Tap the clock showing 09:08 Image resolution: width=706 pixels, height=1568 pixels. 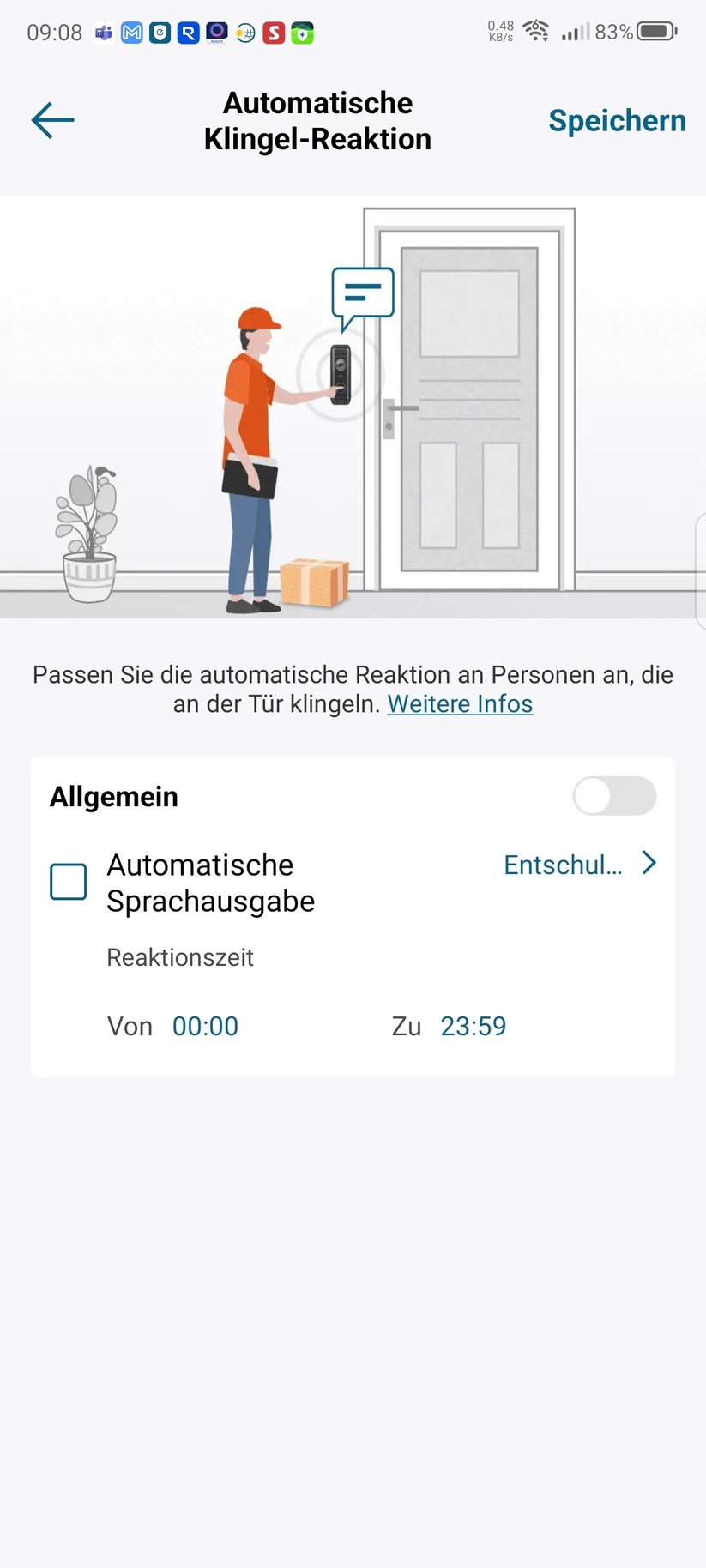[x=53, y=32]
